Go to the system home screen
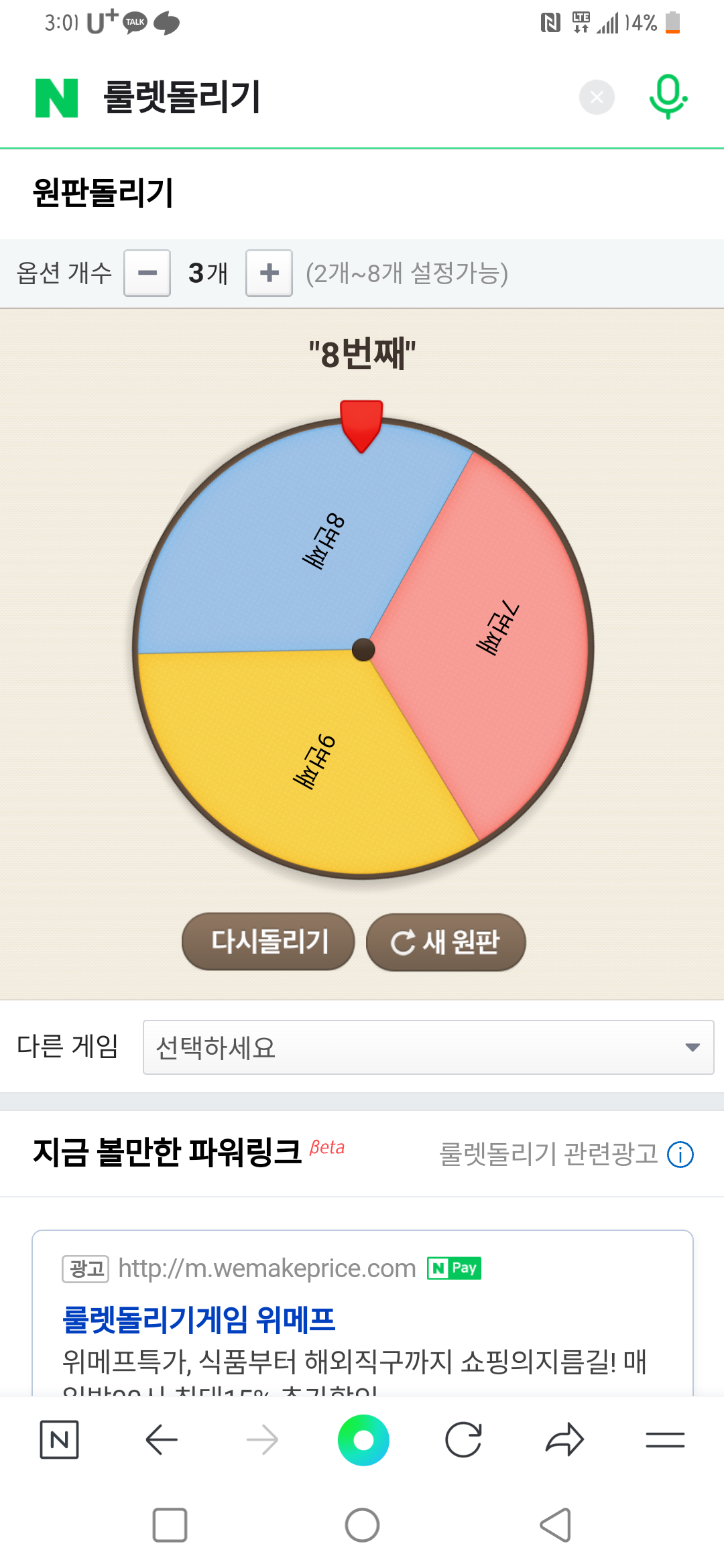The width and height of the screenshot is (724, 1568). pyautogui.click(x=362, y=1525)
